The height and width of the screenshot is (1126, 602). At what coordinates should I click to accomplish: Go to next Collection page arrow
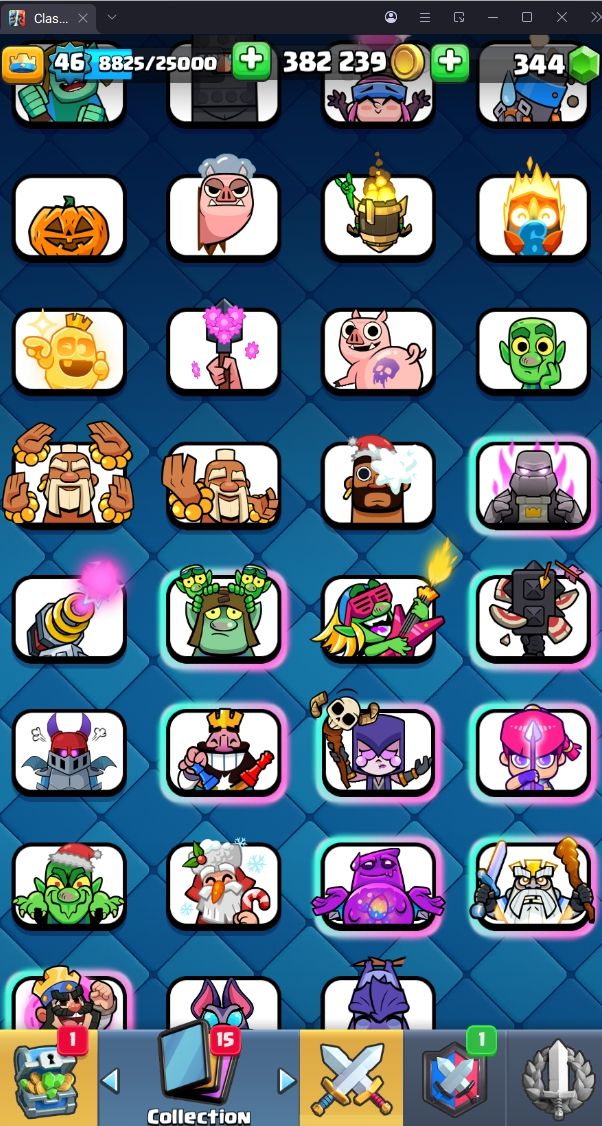[287, 1080]
